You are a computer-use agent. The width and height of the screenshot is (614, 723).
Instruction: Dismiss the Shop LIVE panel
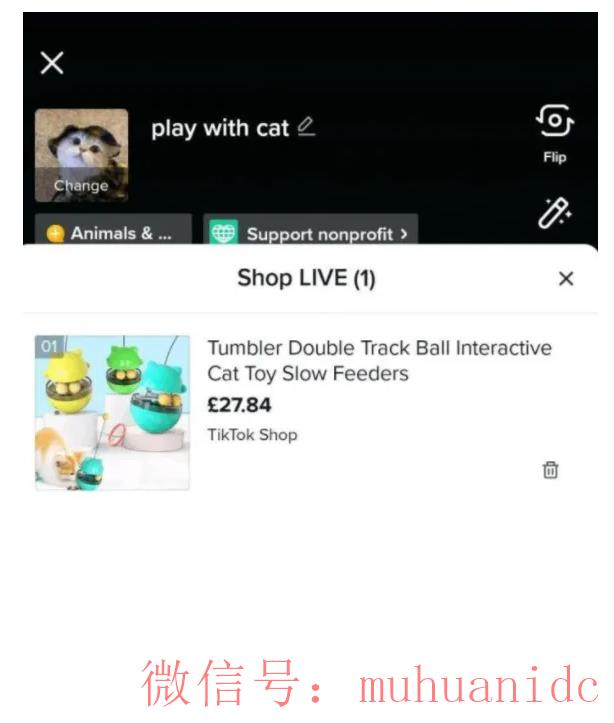pos(566,279)
